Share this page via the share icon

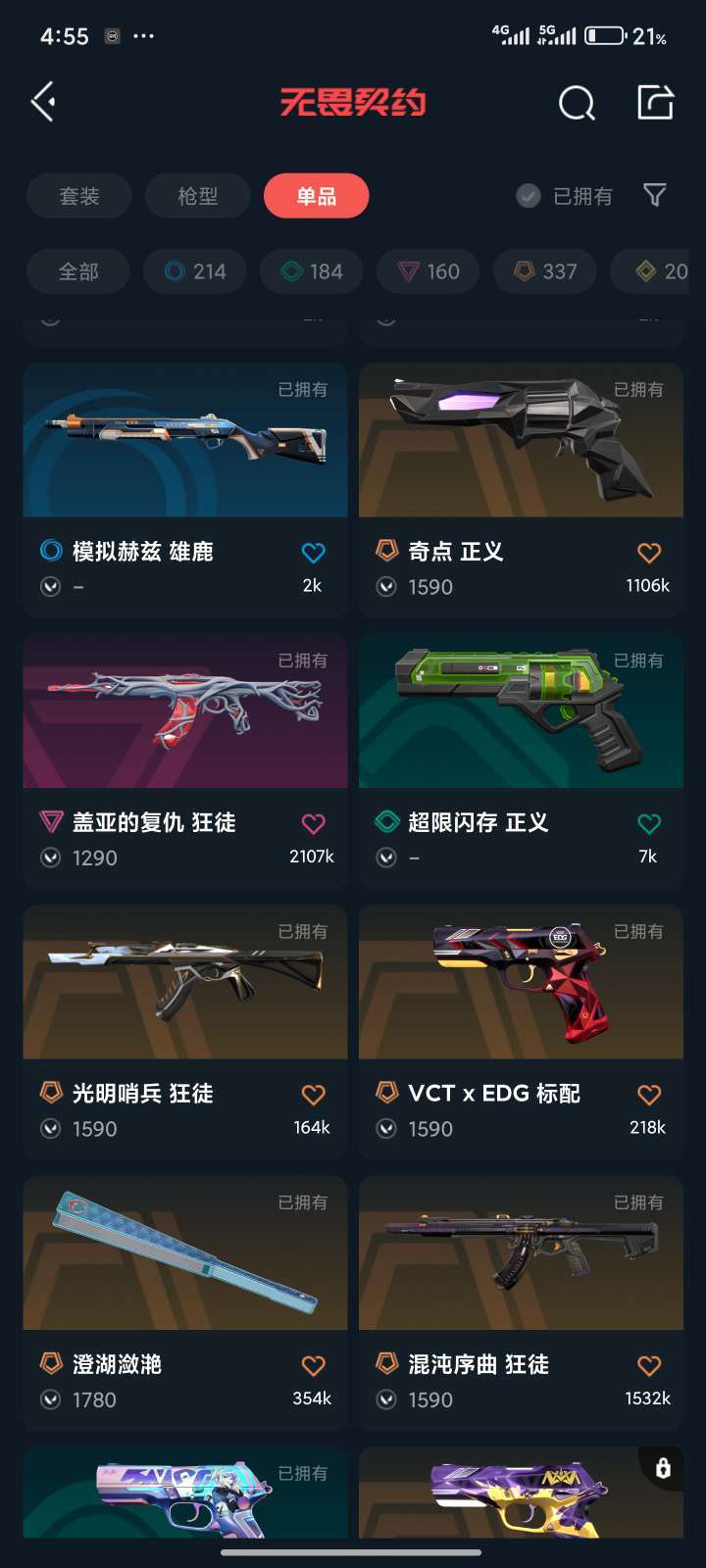pyautogui.click(x=655, y=102)
